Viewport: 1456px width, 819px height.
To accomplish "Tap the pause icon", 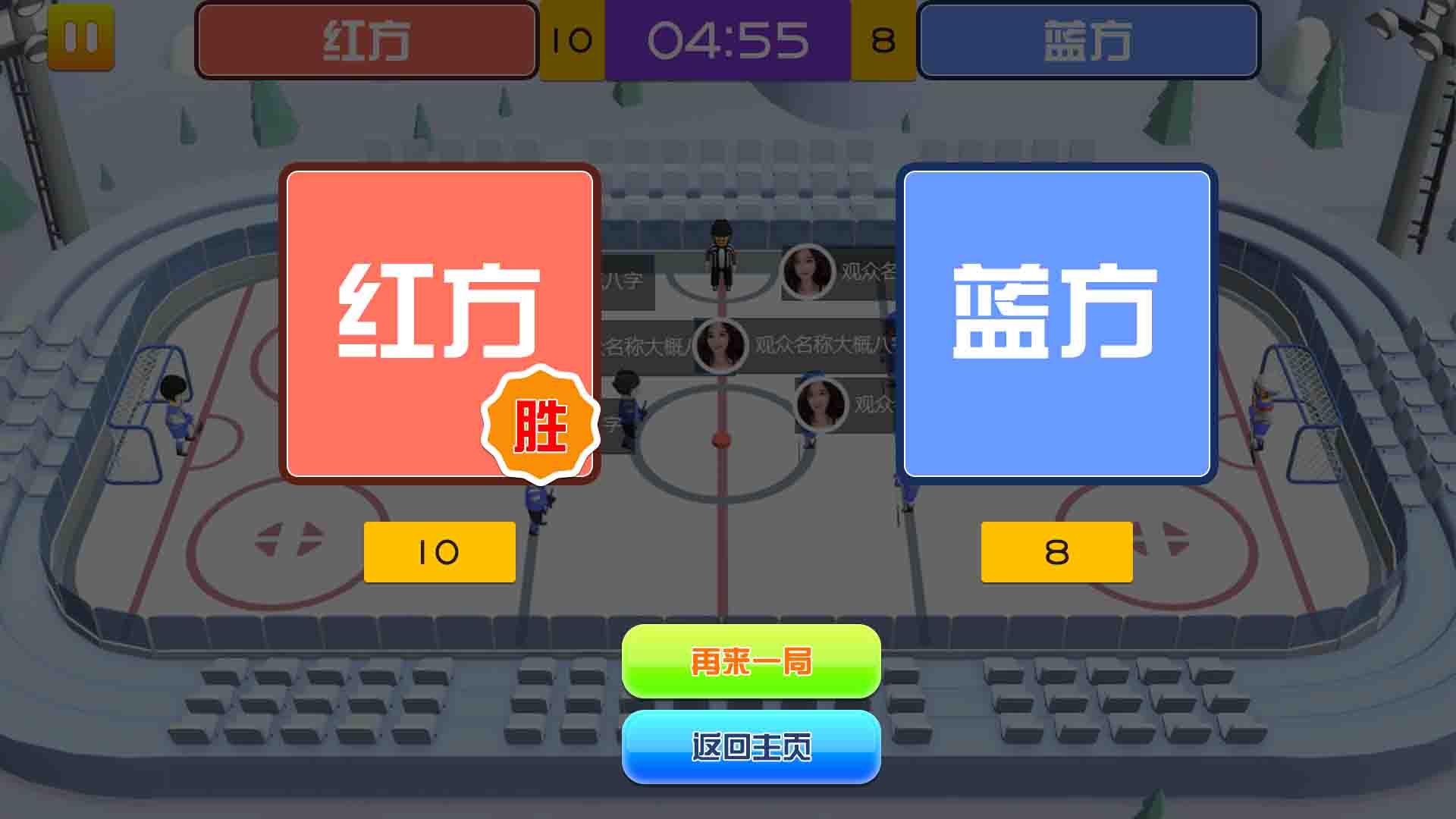I will point(81,37).
